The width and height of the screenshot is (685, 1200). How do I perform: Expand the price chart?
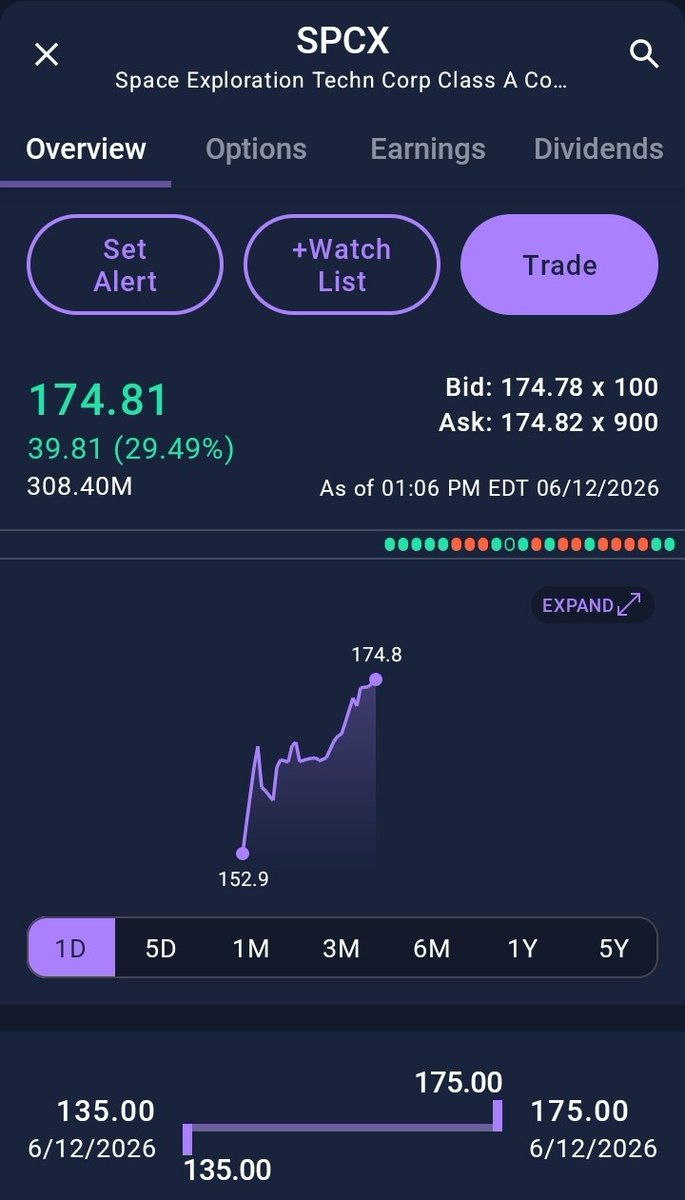(592, 605)
